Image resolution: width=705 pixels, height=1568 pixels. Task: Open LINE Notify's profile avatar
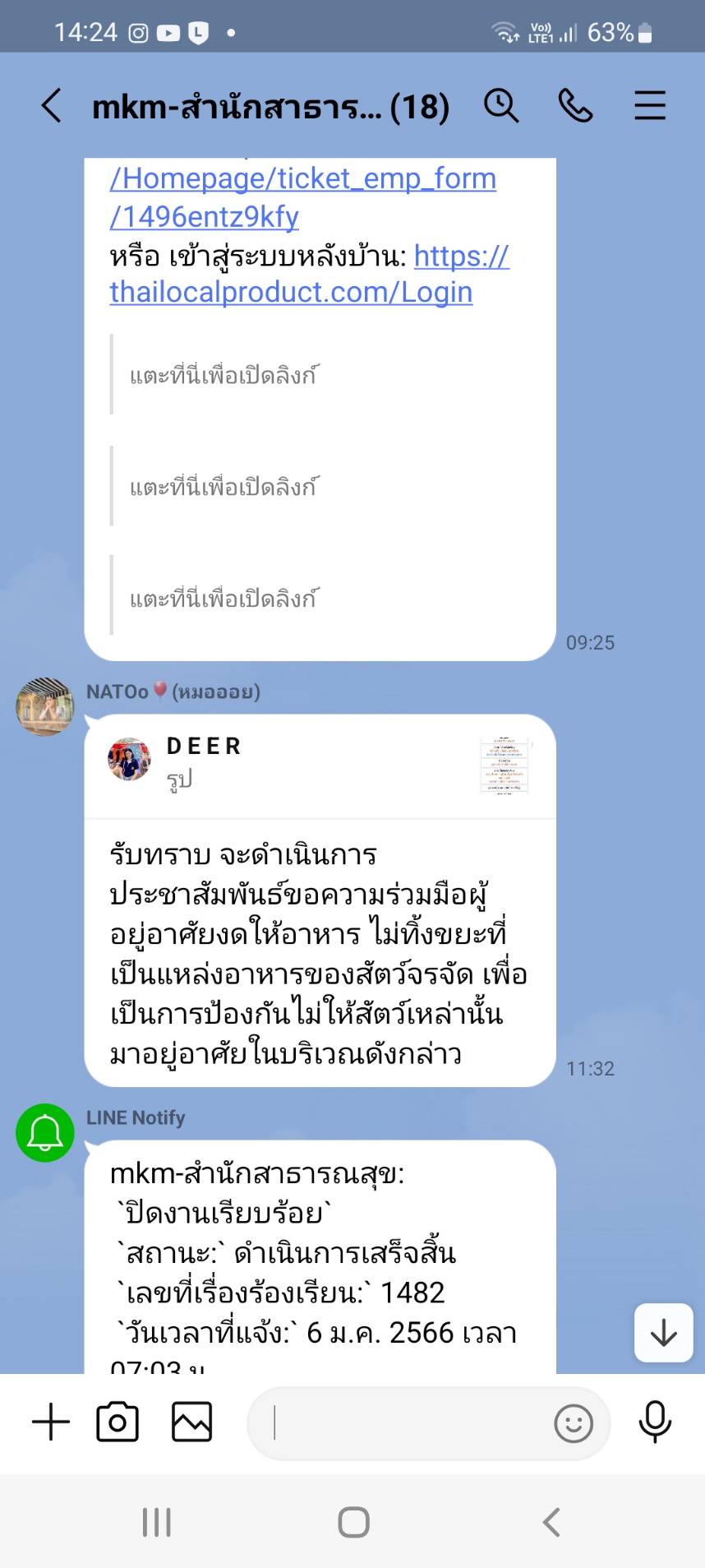(45, 1132)
